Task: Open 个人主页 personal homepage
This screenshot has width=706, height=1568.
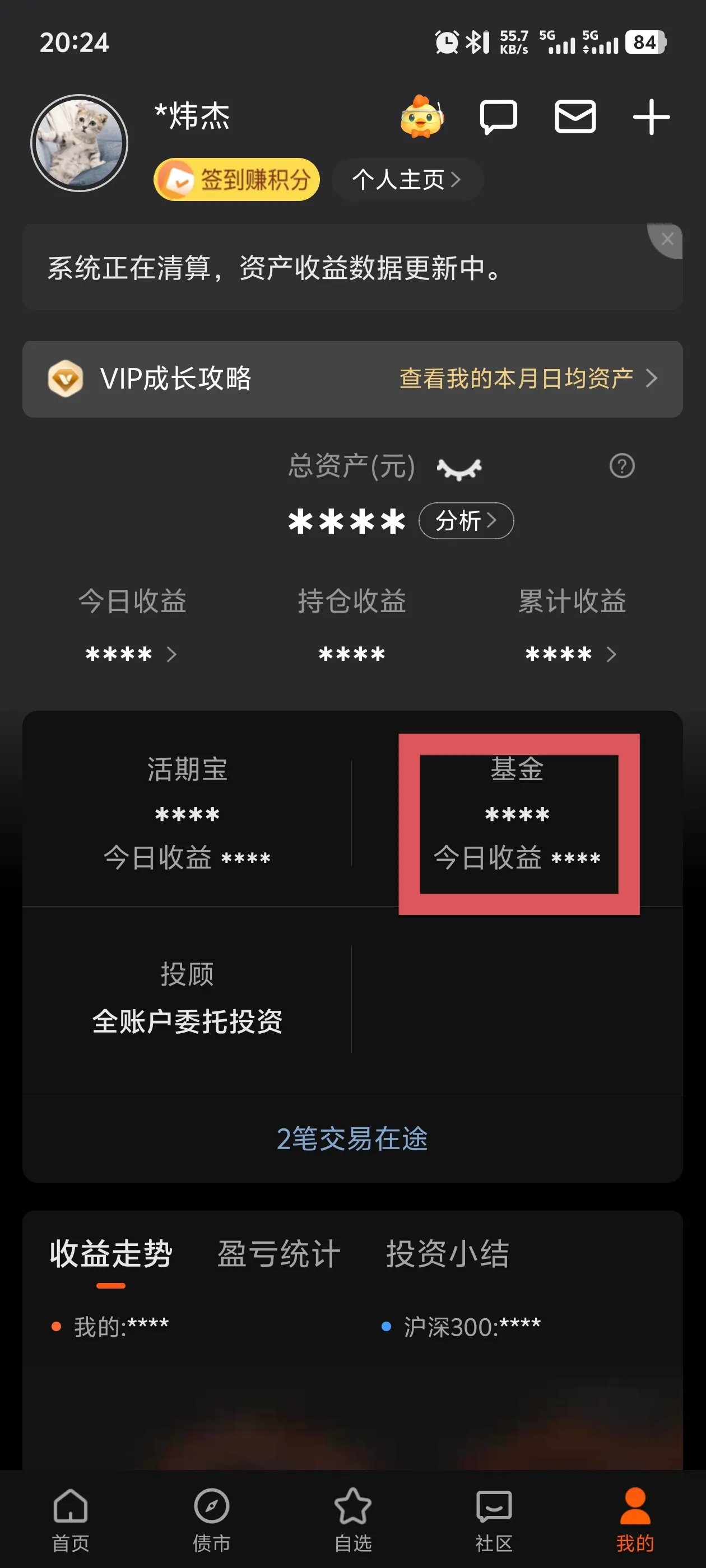Action: [x=407, y=180]
